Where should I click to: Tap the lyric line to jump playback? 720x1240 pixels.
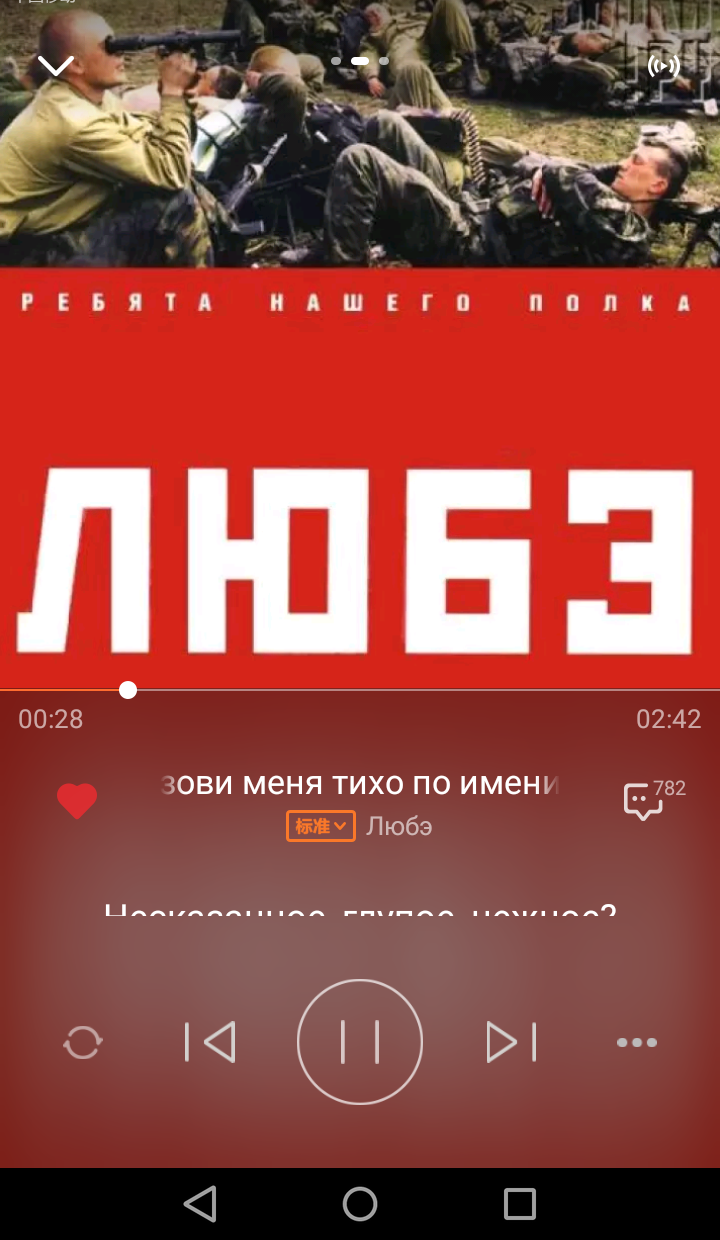point(360,912)
